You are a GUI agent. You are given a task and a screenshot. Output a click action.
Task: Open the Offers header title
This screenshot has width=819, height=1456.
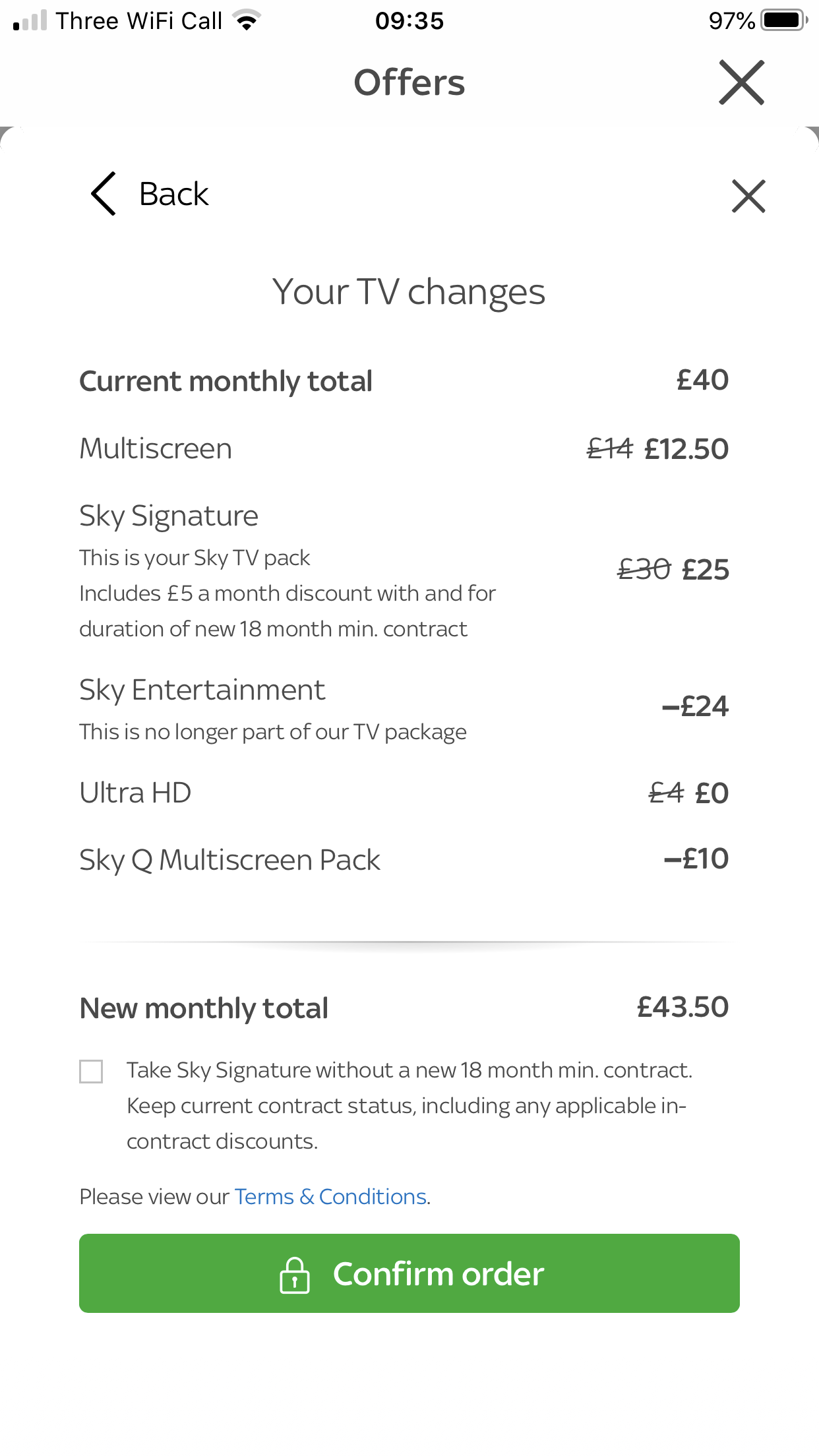click(409, 81)
